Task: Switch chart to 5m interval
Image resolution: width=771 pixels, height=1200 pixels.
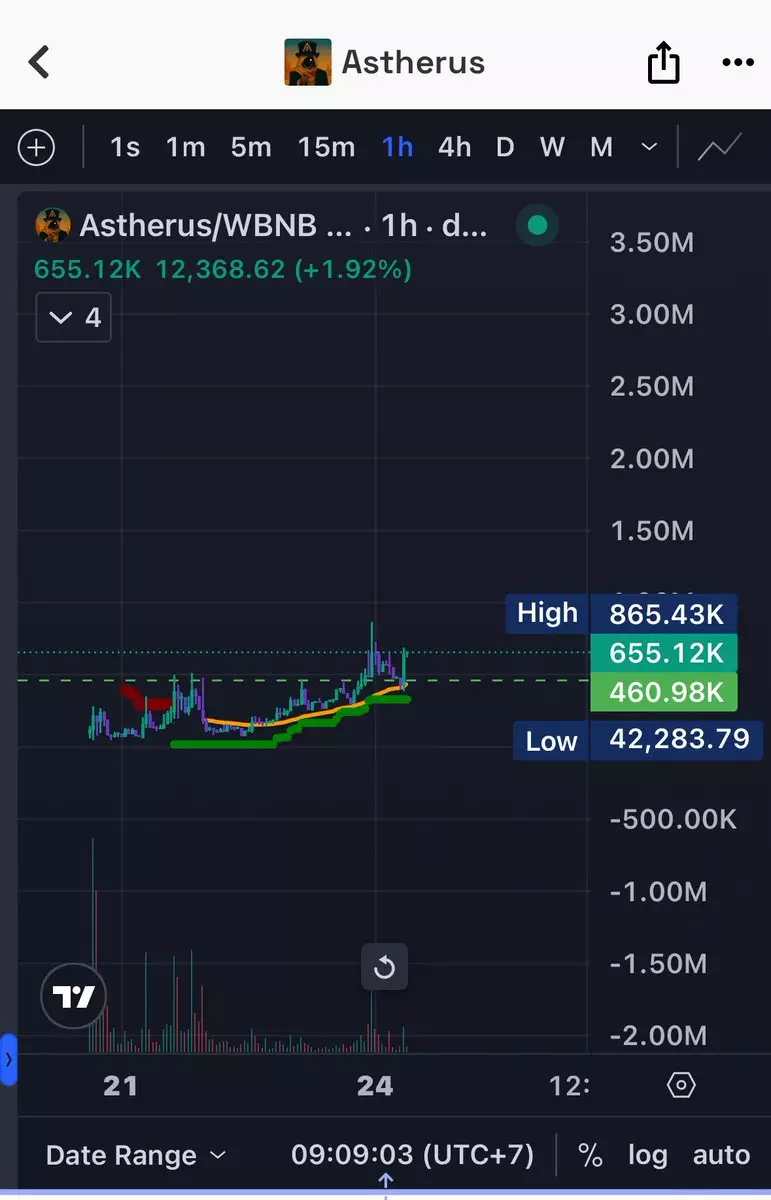Action: tap(251, 148)
